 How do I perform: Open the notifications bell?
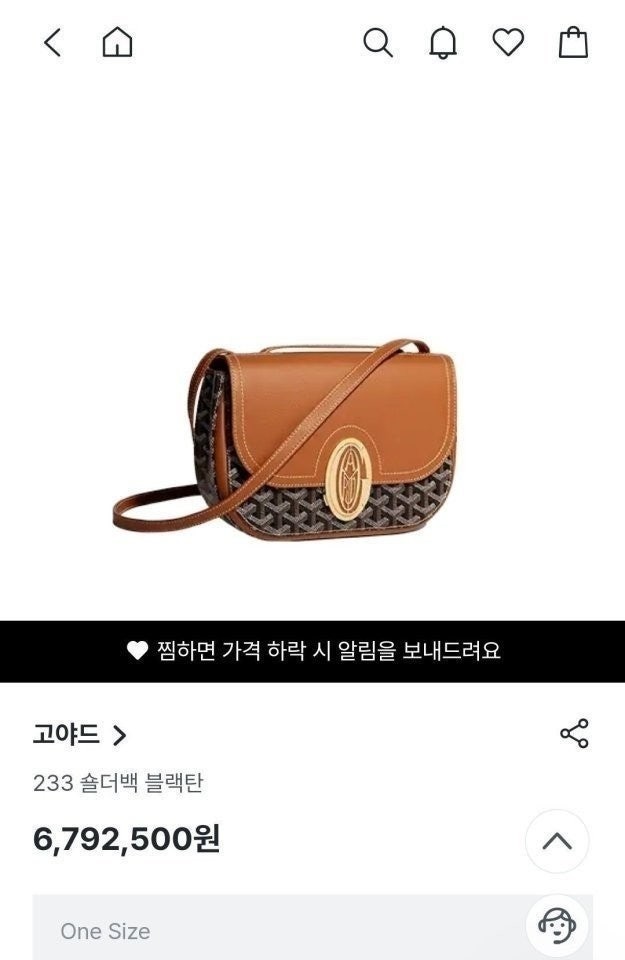(442, 42)
